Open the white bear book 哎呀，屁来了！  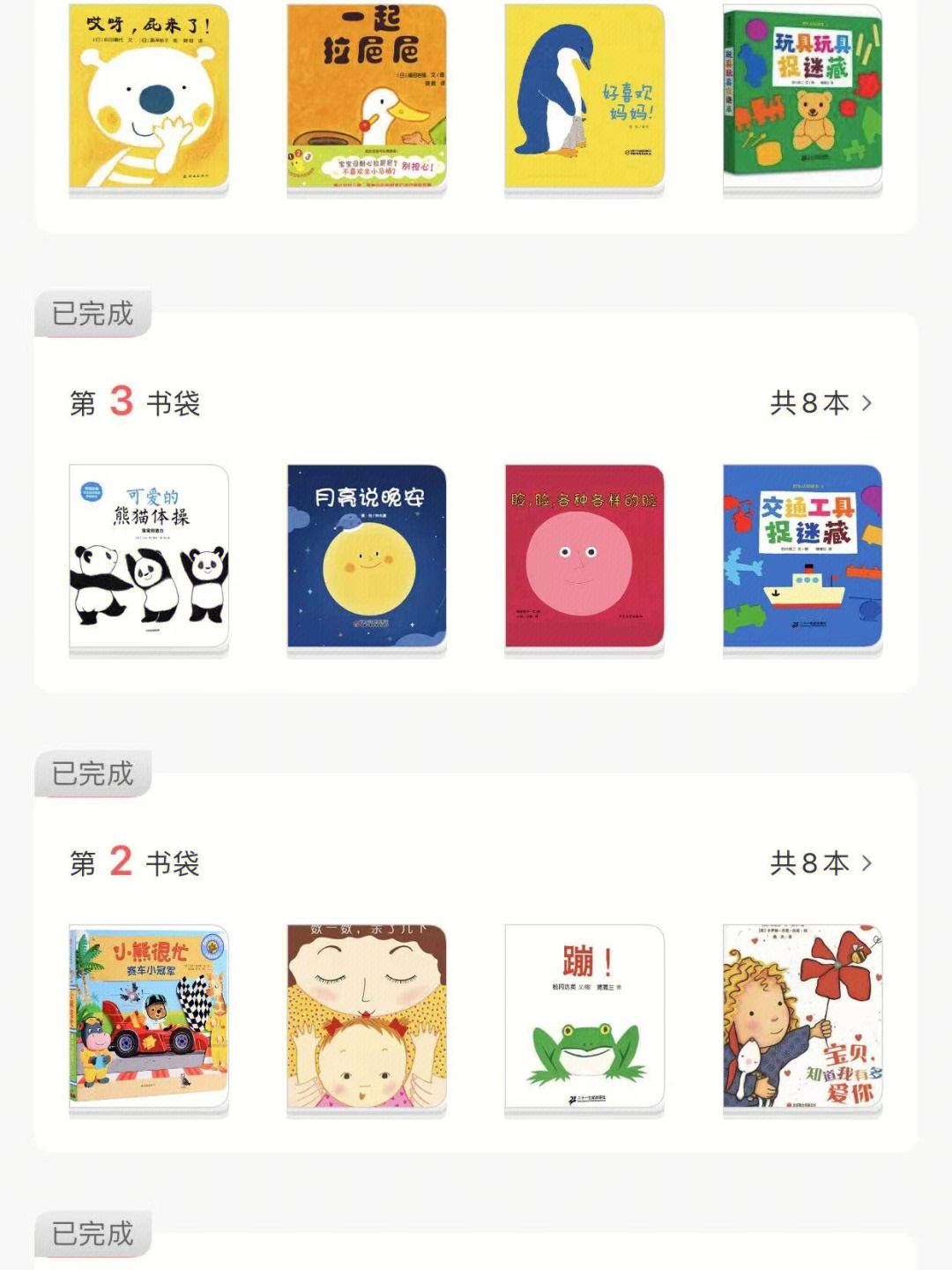coord(148,95)
